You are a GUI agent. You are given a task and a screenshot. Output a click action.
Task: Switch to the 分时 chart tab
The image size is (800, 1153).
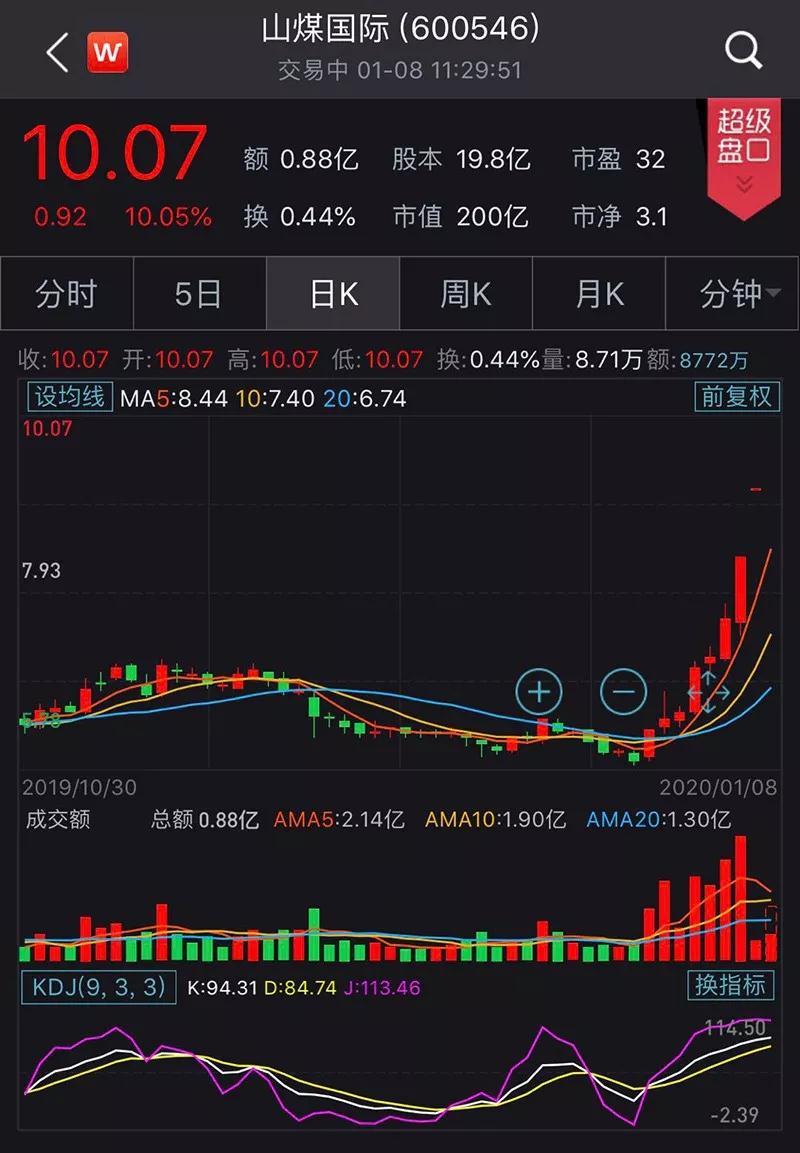coord(66,294)
